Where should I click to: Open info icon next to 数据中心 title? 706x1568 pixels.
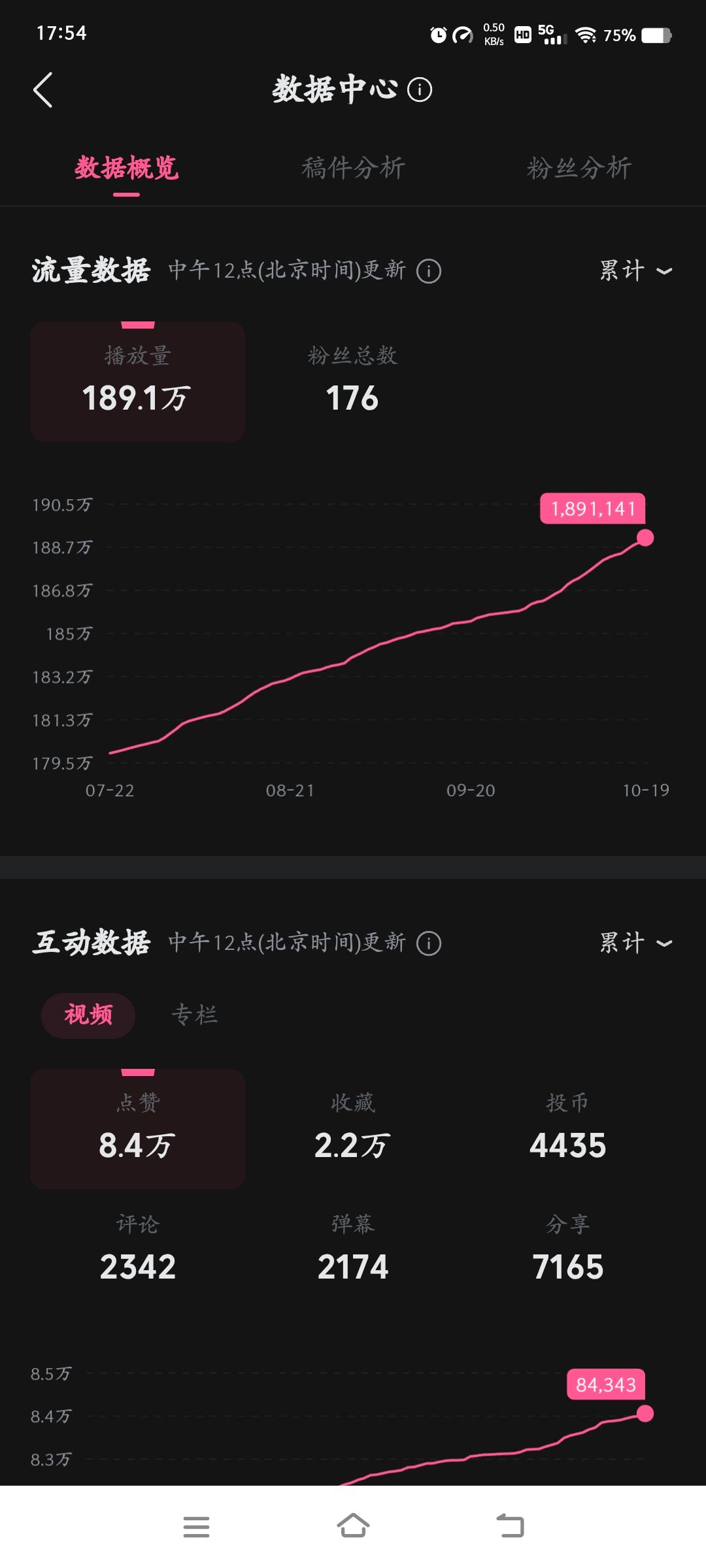click(x=420, y=90)
